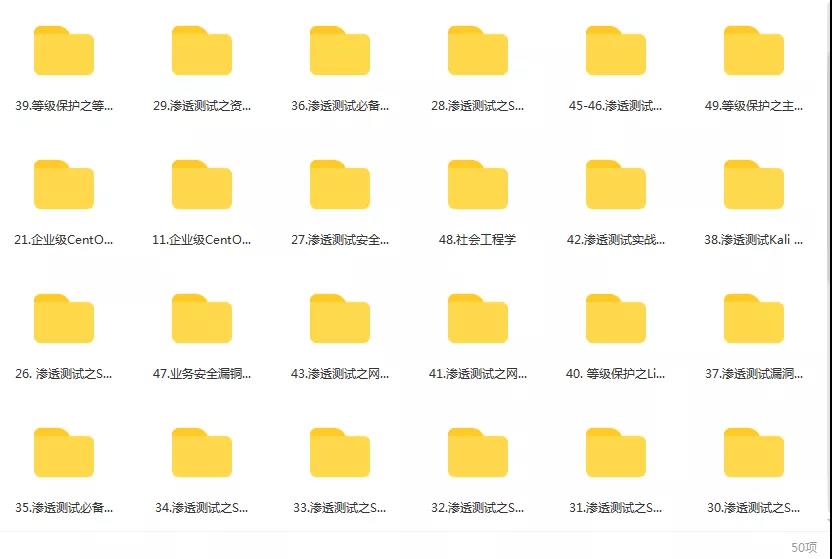Image resolution: width=832 pixels, height=559 pixels.
Task: Open the 48.社会工程学 folder
Action: coord(478,185)
